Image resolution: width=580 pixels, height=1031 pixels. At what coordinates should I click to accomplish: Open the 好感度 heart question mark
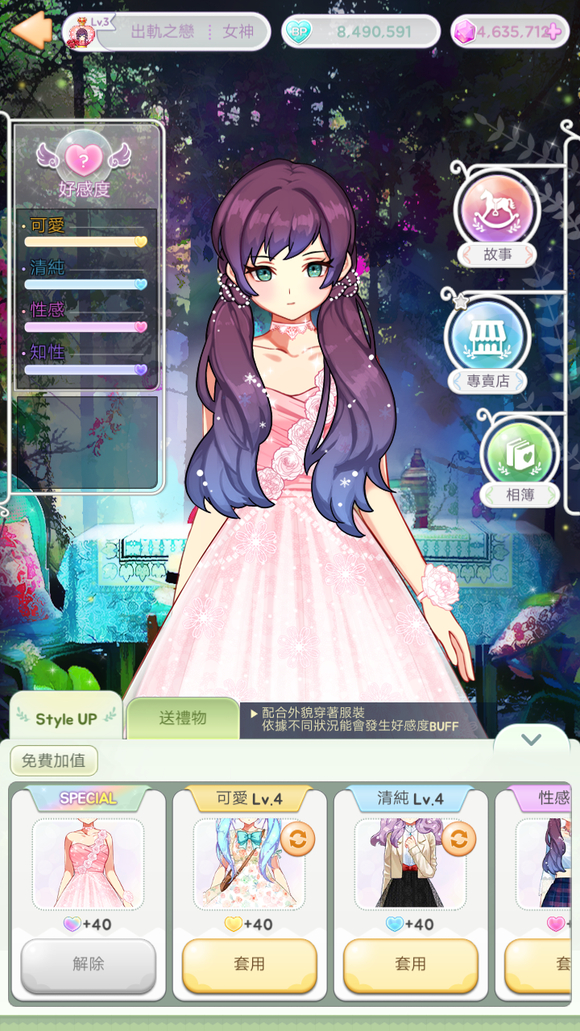coord(84,158)
